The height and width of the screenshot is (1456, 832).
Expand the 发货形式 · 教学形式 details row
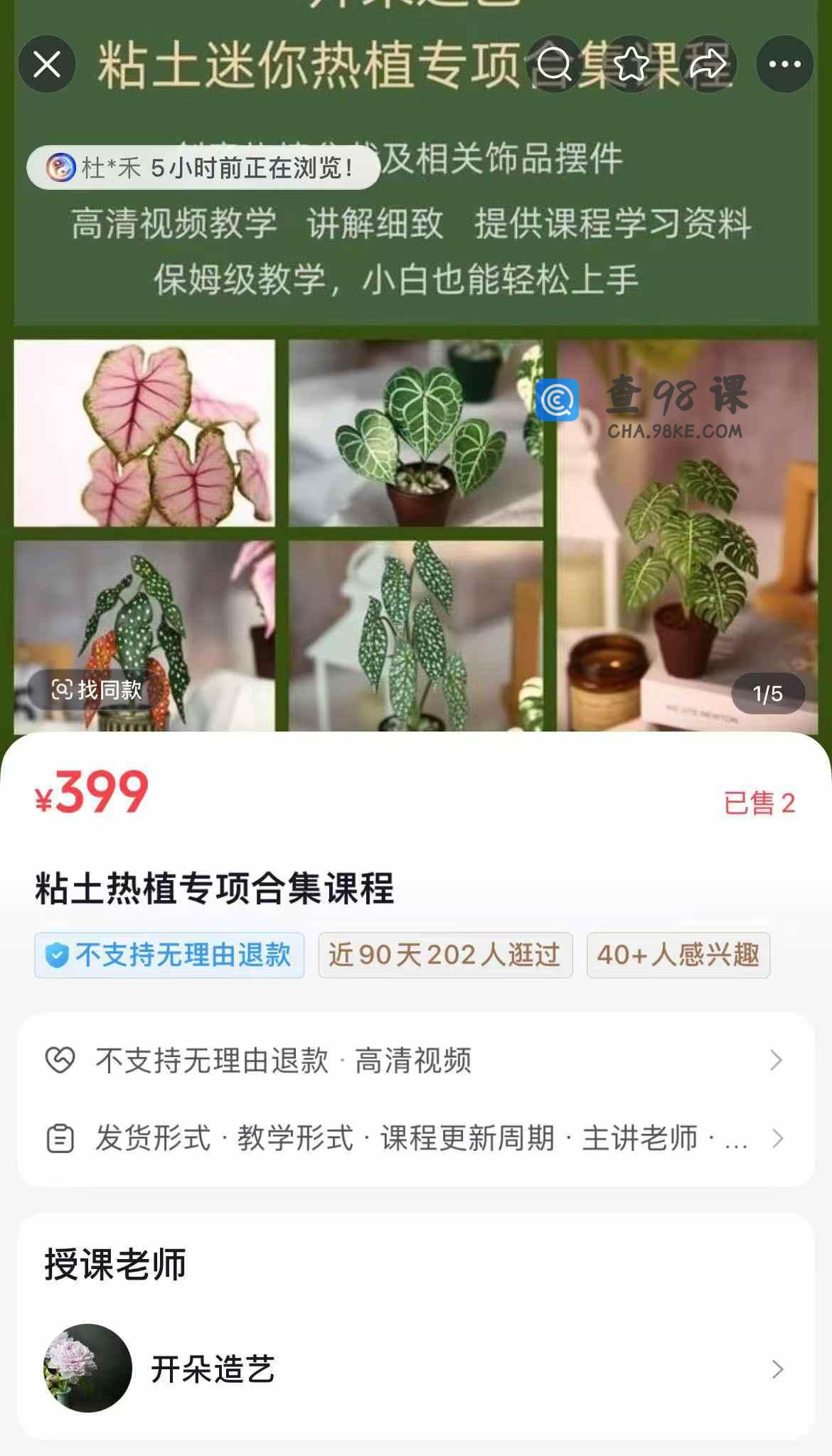[x=415, y=1138]
